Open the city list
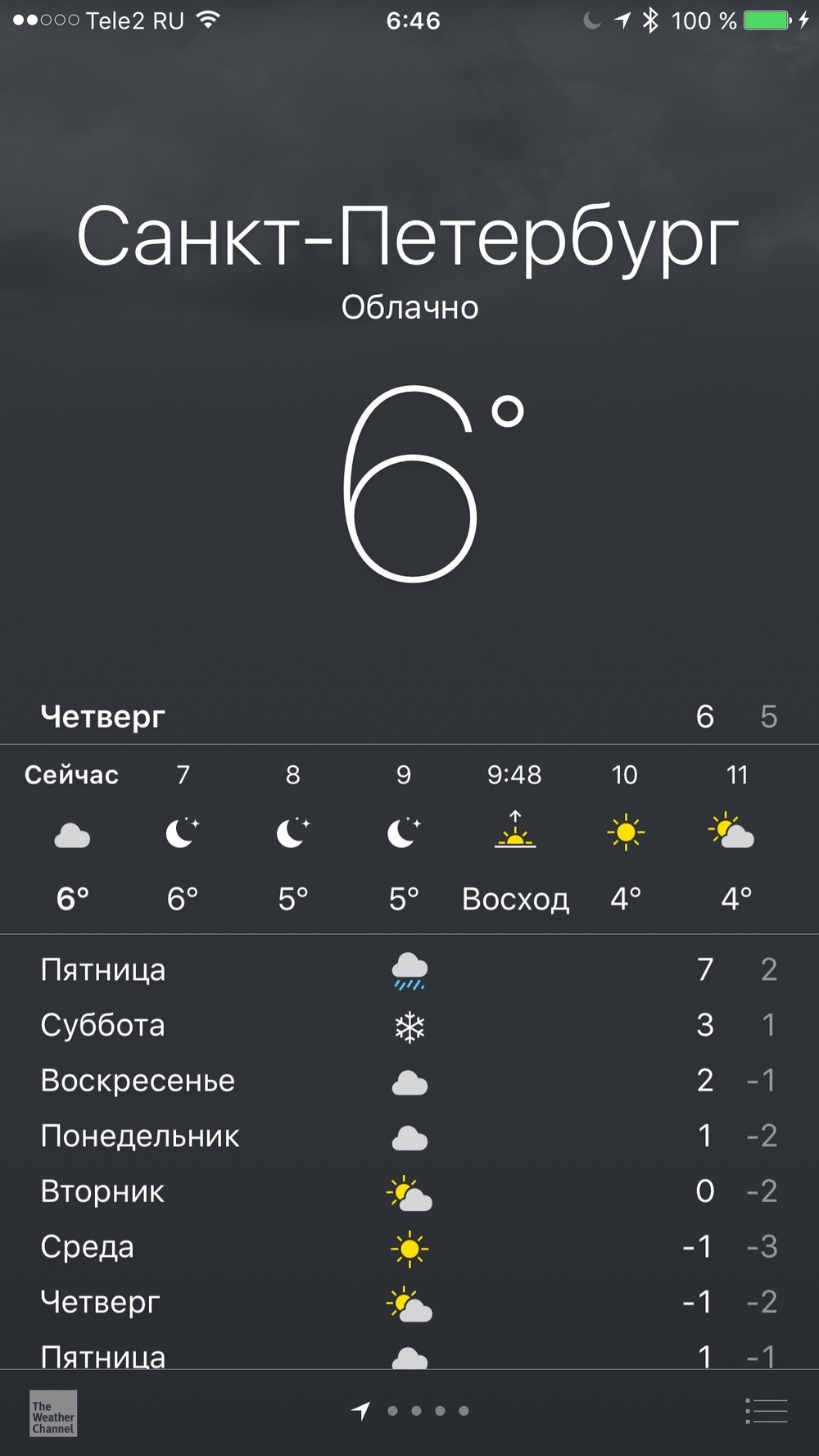 767,1411
